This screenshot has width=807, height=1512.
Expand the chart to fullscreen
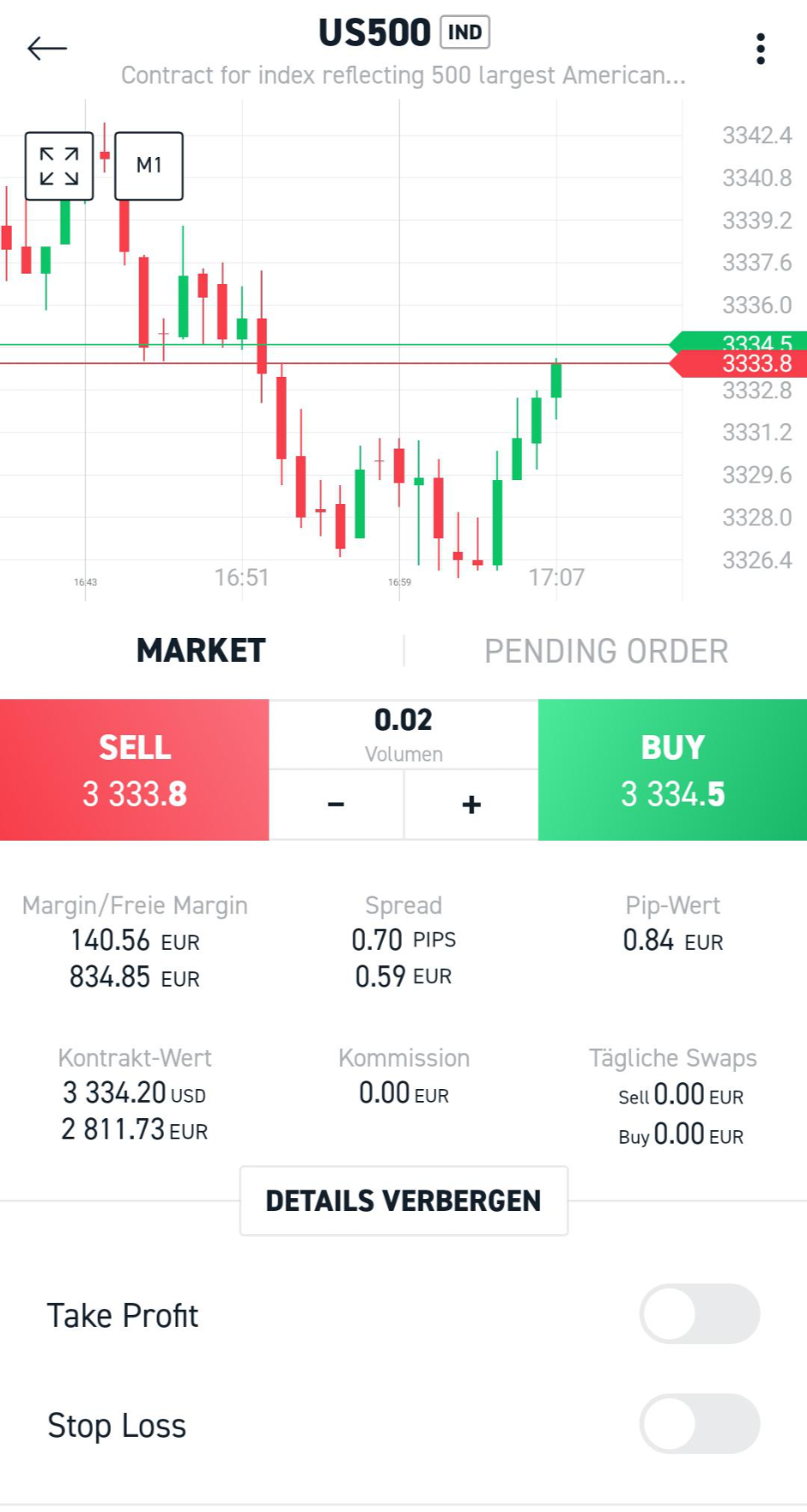59,166
